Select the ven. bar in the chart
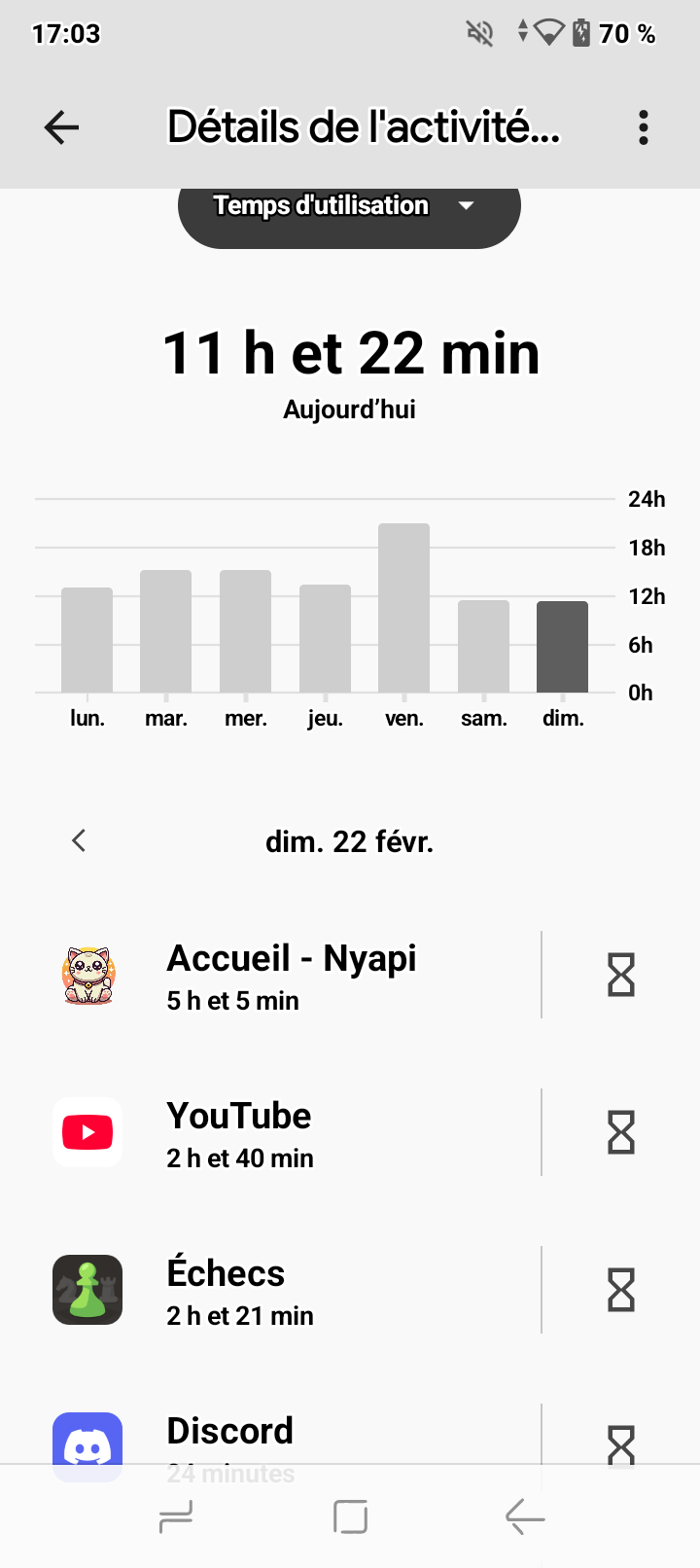 [x=403, y=608]
